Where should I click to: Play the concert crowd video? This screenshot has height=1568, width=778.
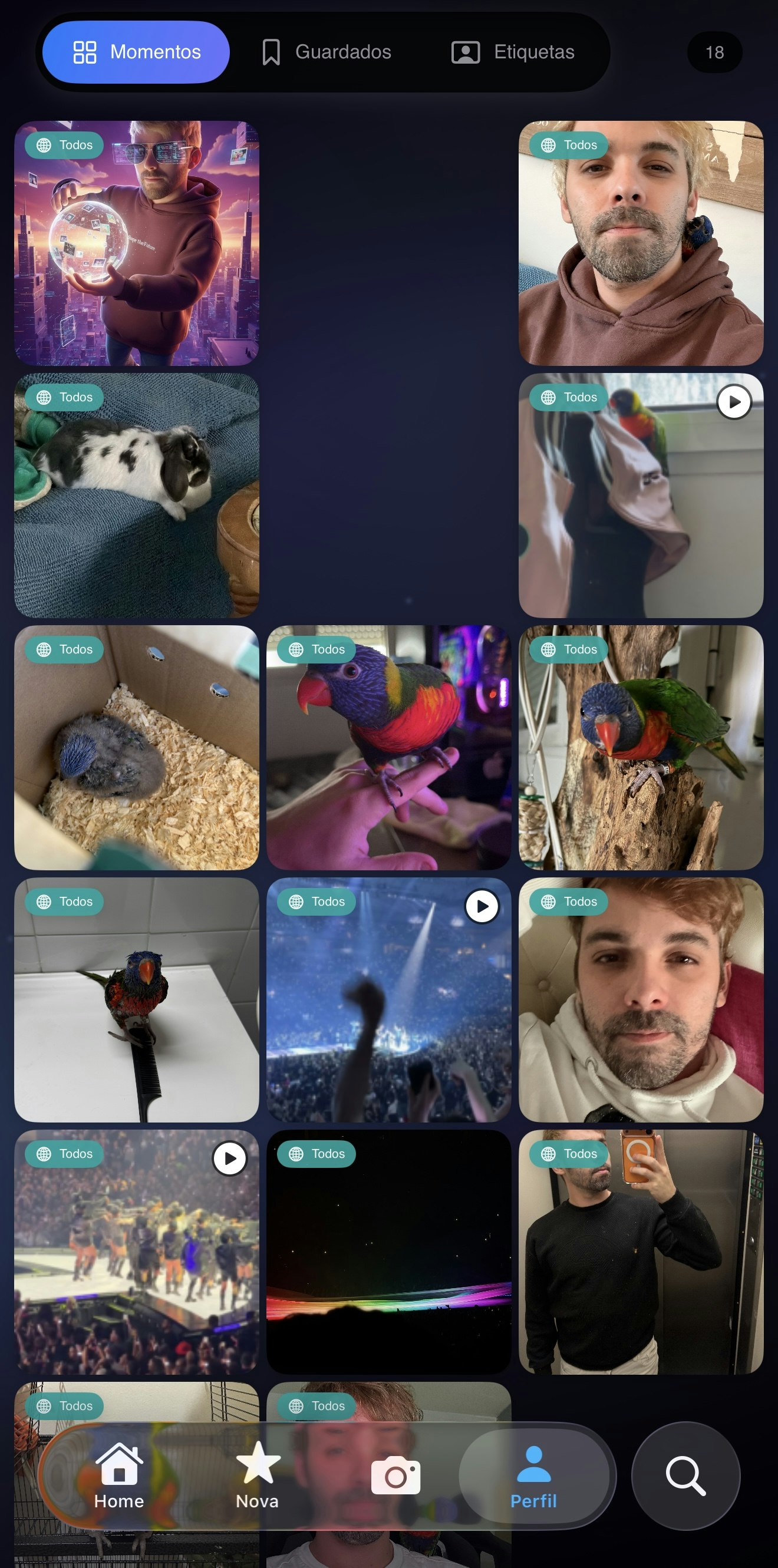click(481, 907)
